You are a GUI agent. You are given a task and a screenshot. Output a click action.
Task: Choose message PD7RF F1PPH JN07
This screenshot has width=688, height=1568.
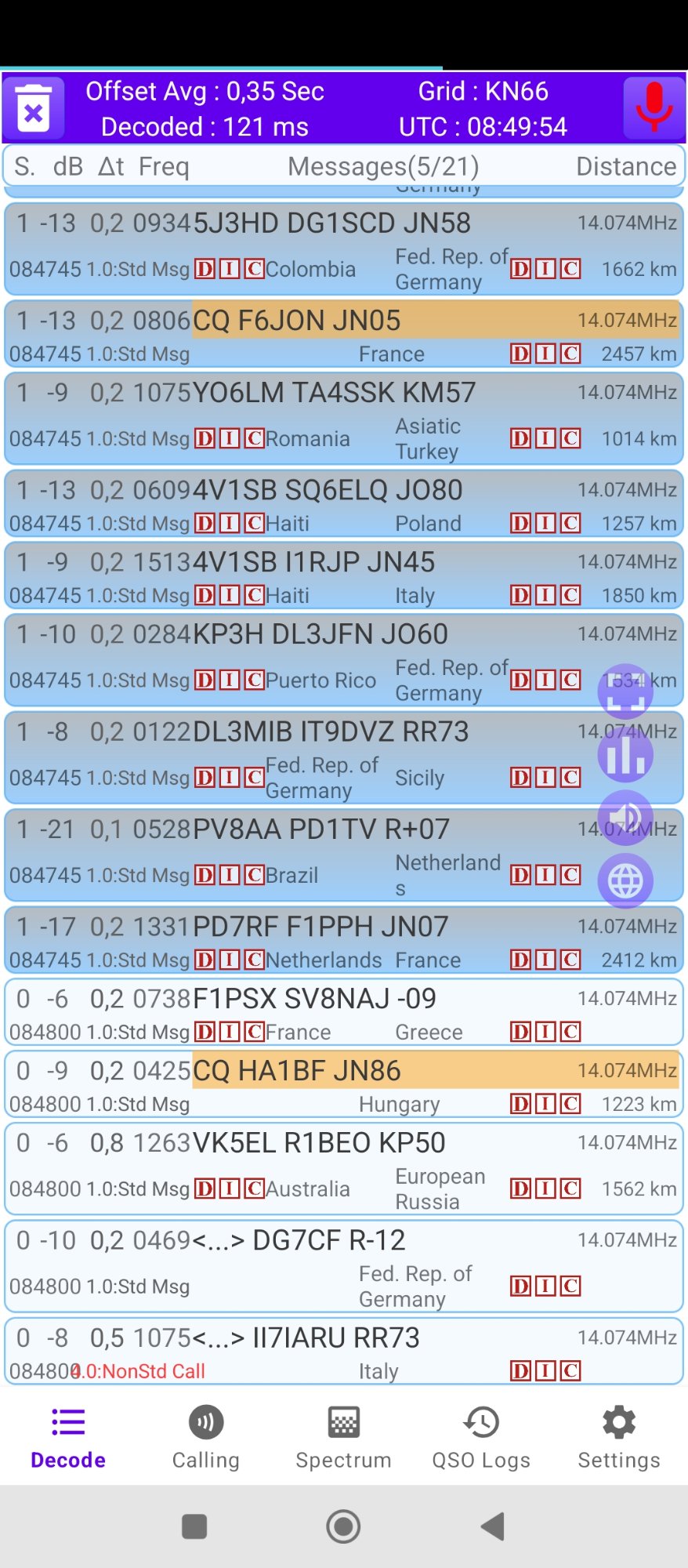click(x=321, y=927)
